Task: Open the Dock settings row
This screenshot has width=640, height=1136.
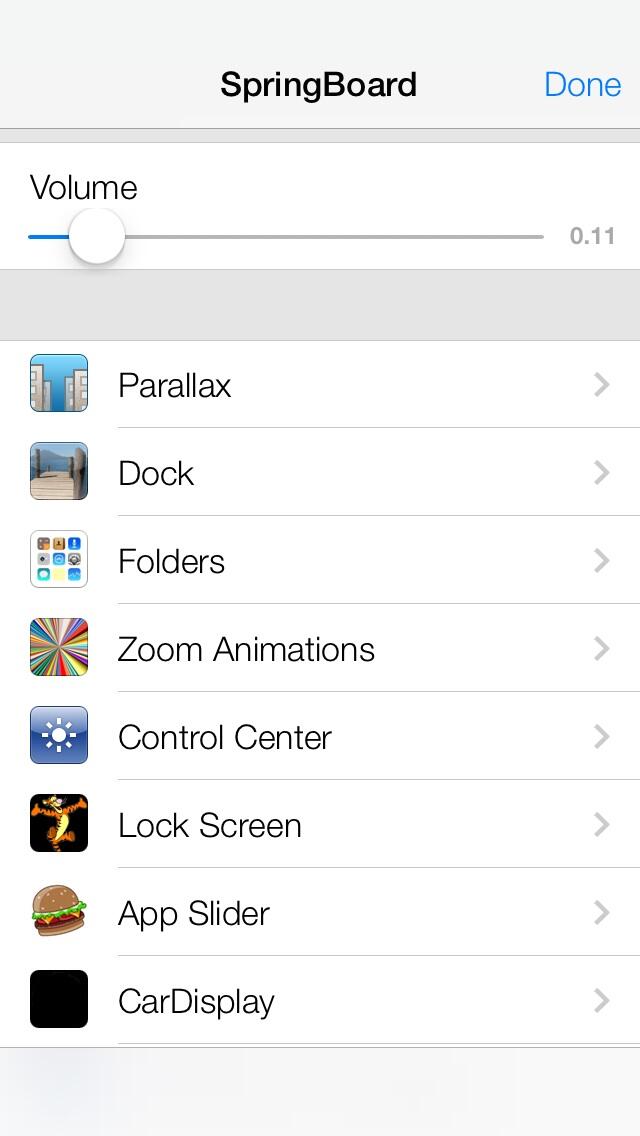Action: click(x=320, y=472)
